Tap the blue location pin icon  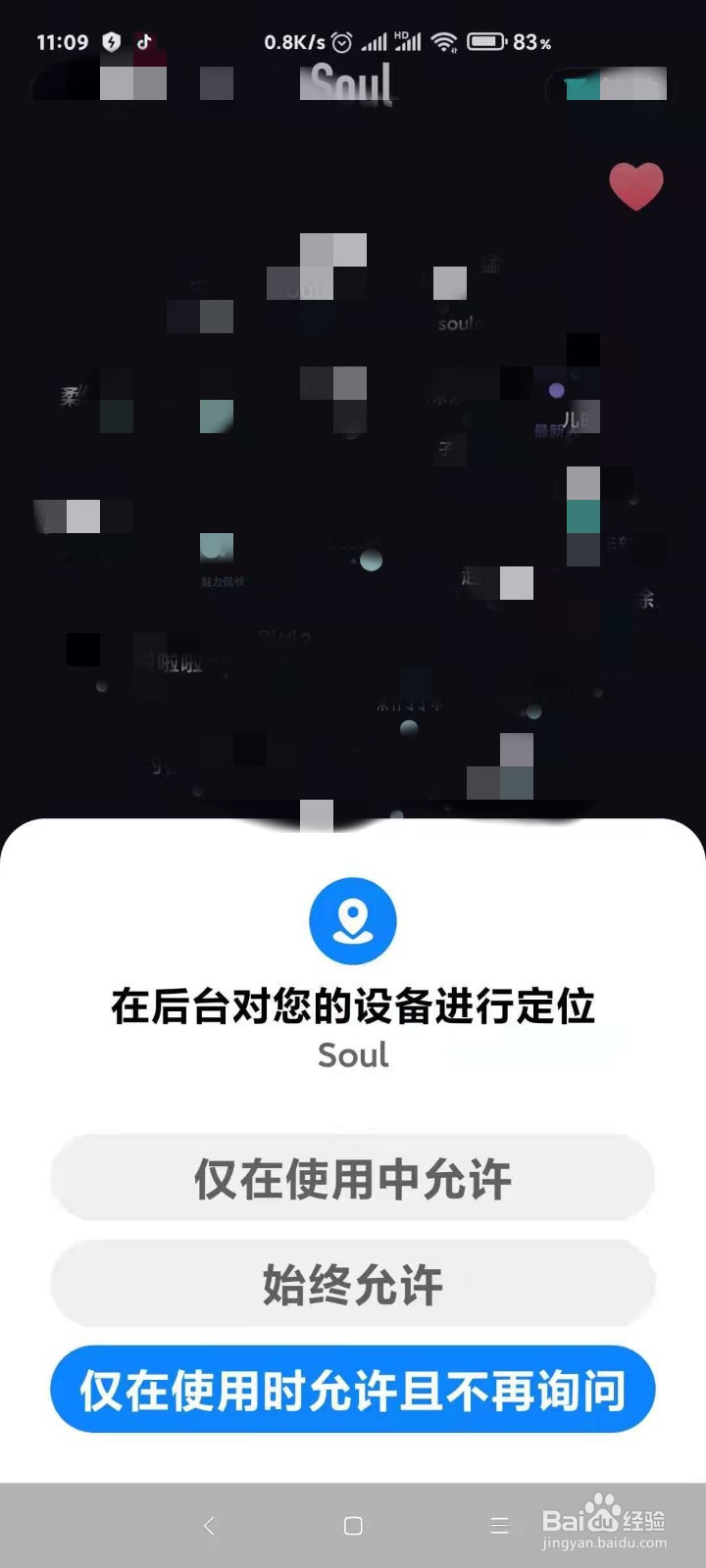(x=353, y=919)
